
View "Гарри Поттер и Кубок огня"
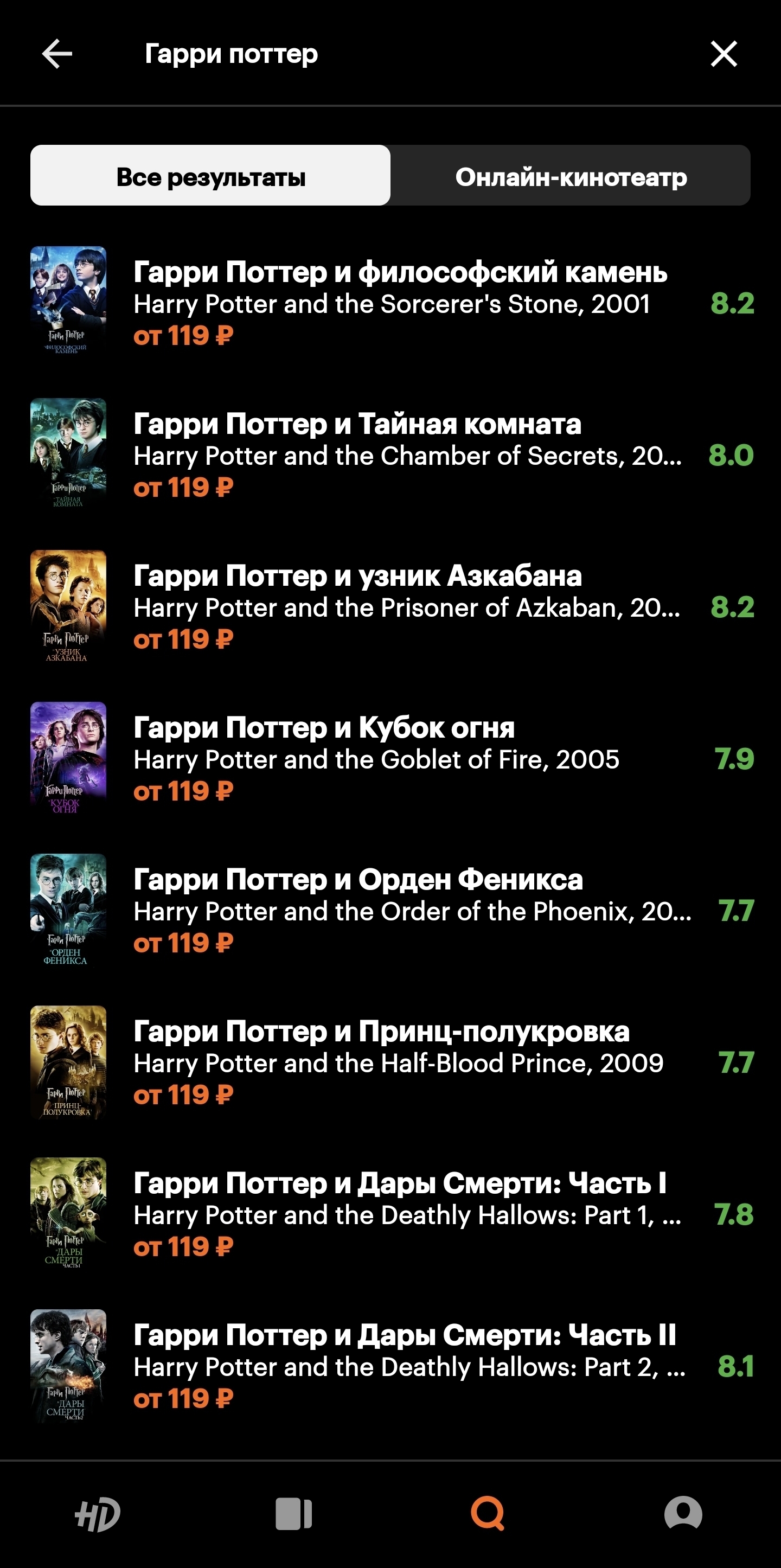click(x=324, y=728)
